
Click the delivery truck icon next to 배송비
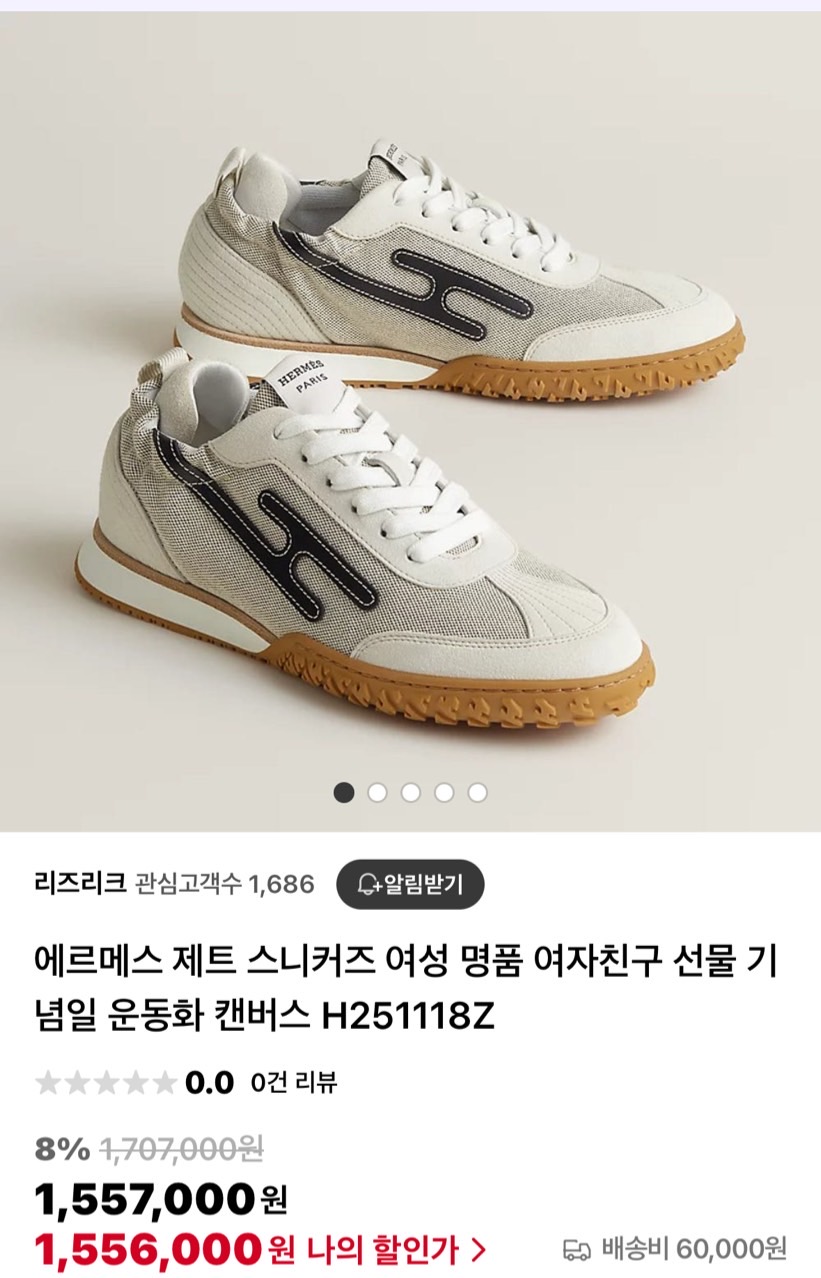(x=577, y=1245)
